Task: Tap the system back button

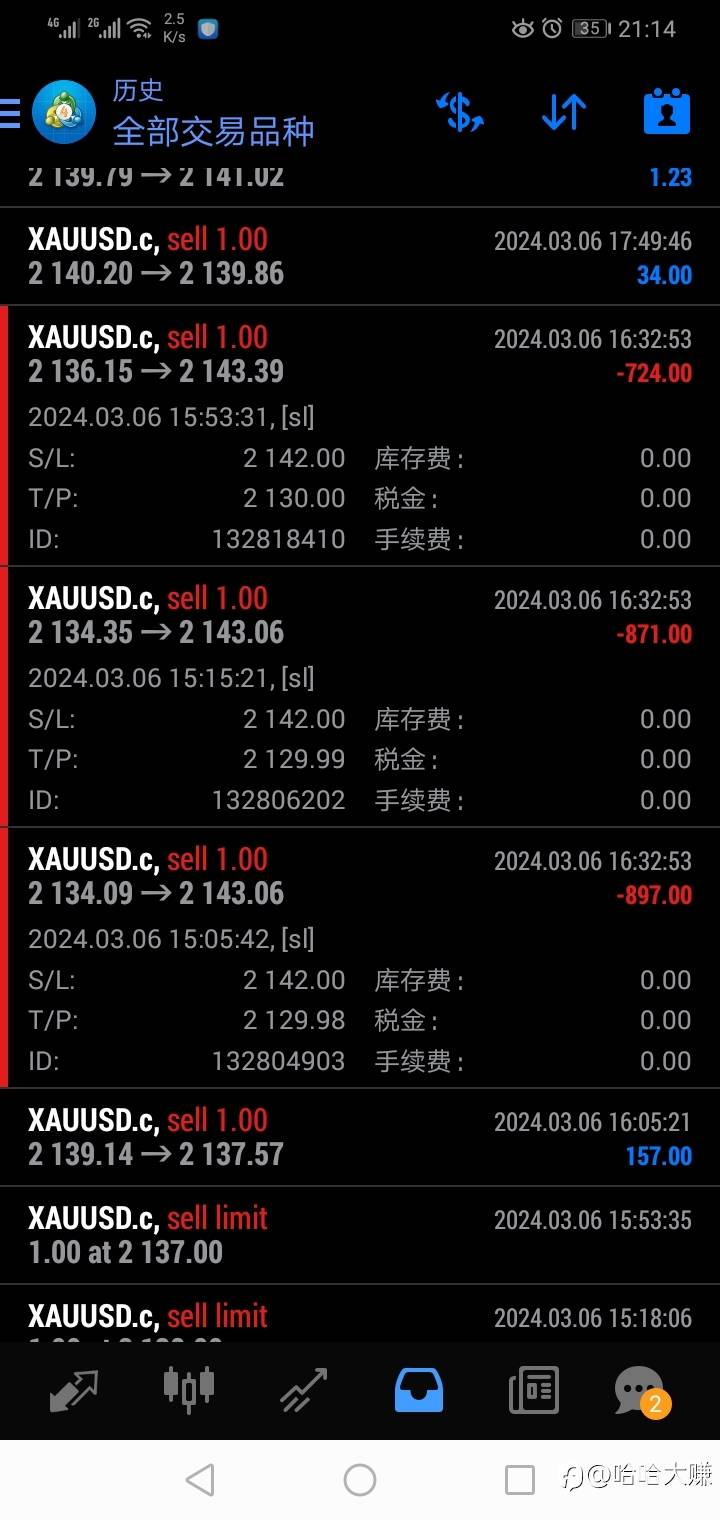Action: pos(200,1480)
